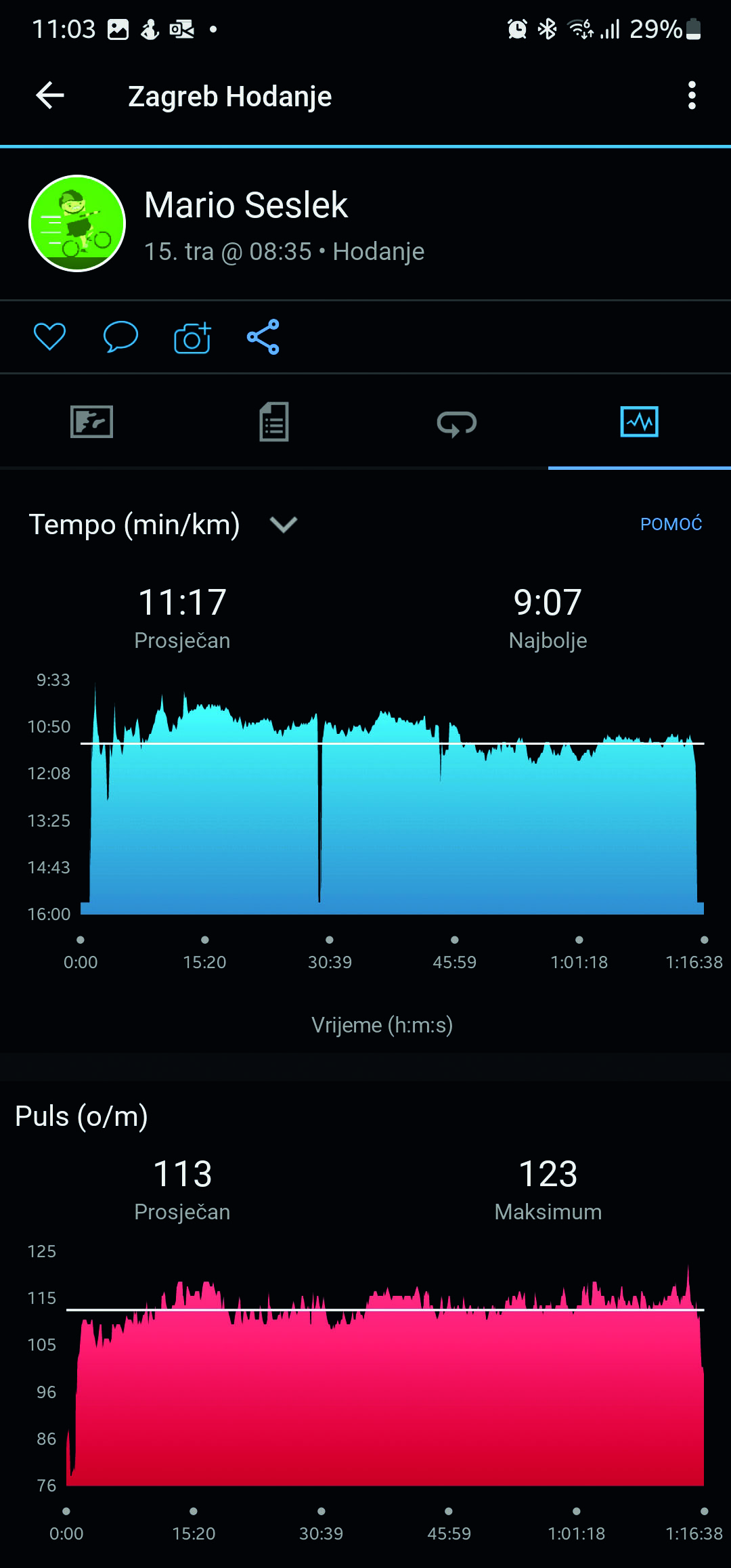Viewport: 731px width, 1568px height.
Task: Expand the Tempo (min/km) chart dropdown
Action: point(283,524)
